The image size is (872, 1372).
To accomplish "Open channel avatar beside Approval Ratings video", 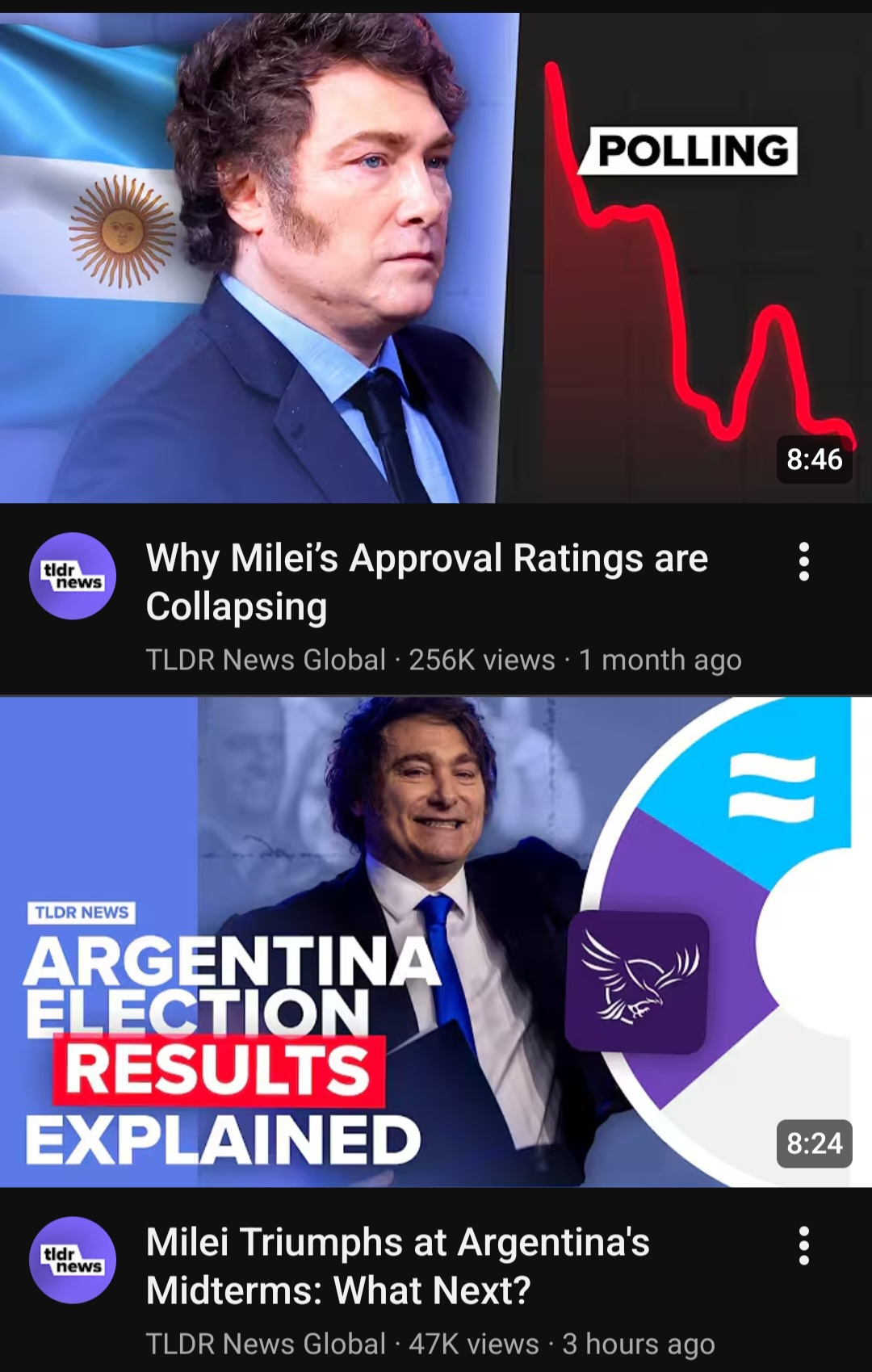I will pos(73,576).
